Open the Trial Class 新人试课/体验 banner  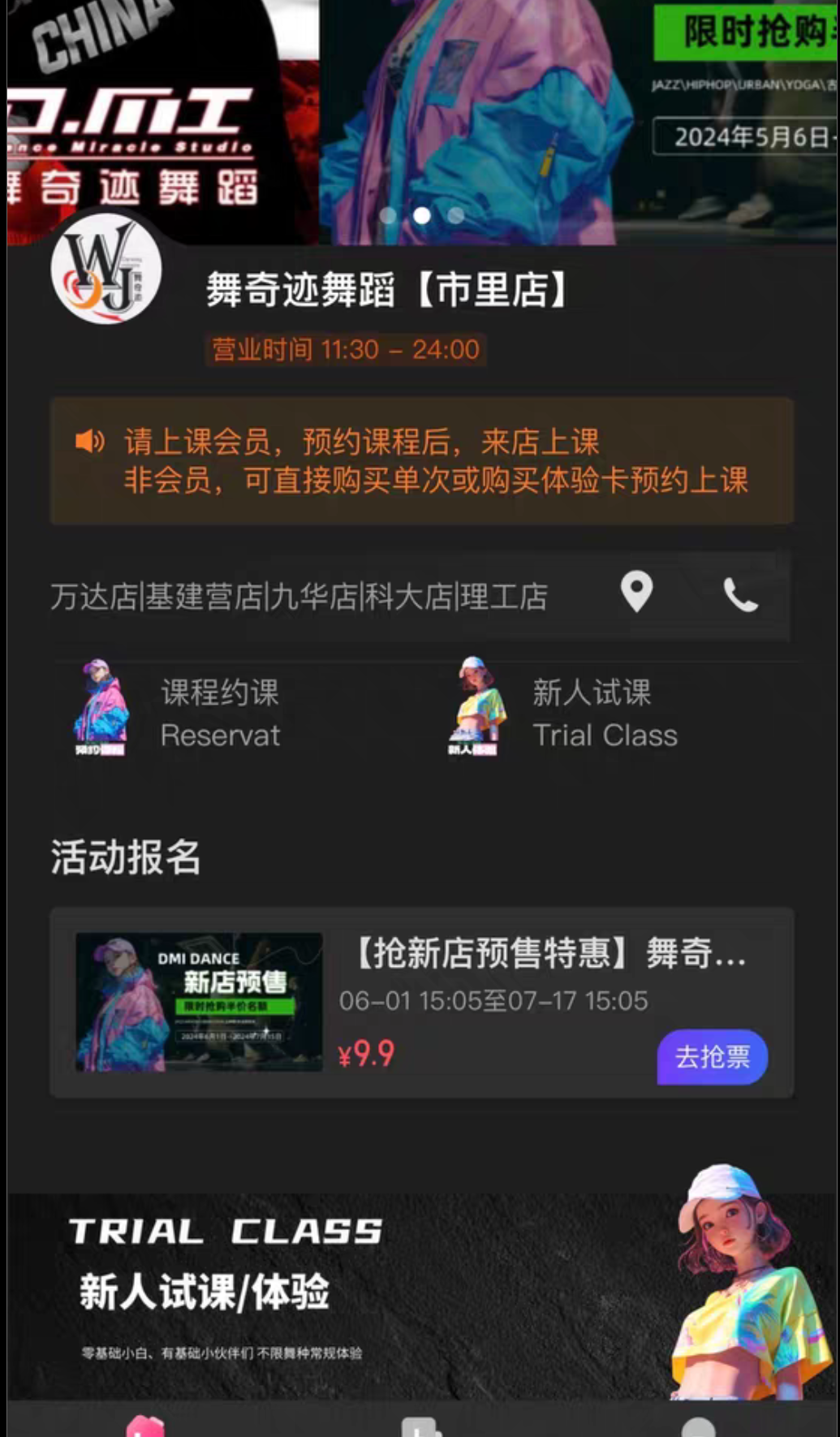point(421,1296)
